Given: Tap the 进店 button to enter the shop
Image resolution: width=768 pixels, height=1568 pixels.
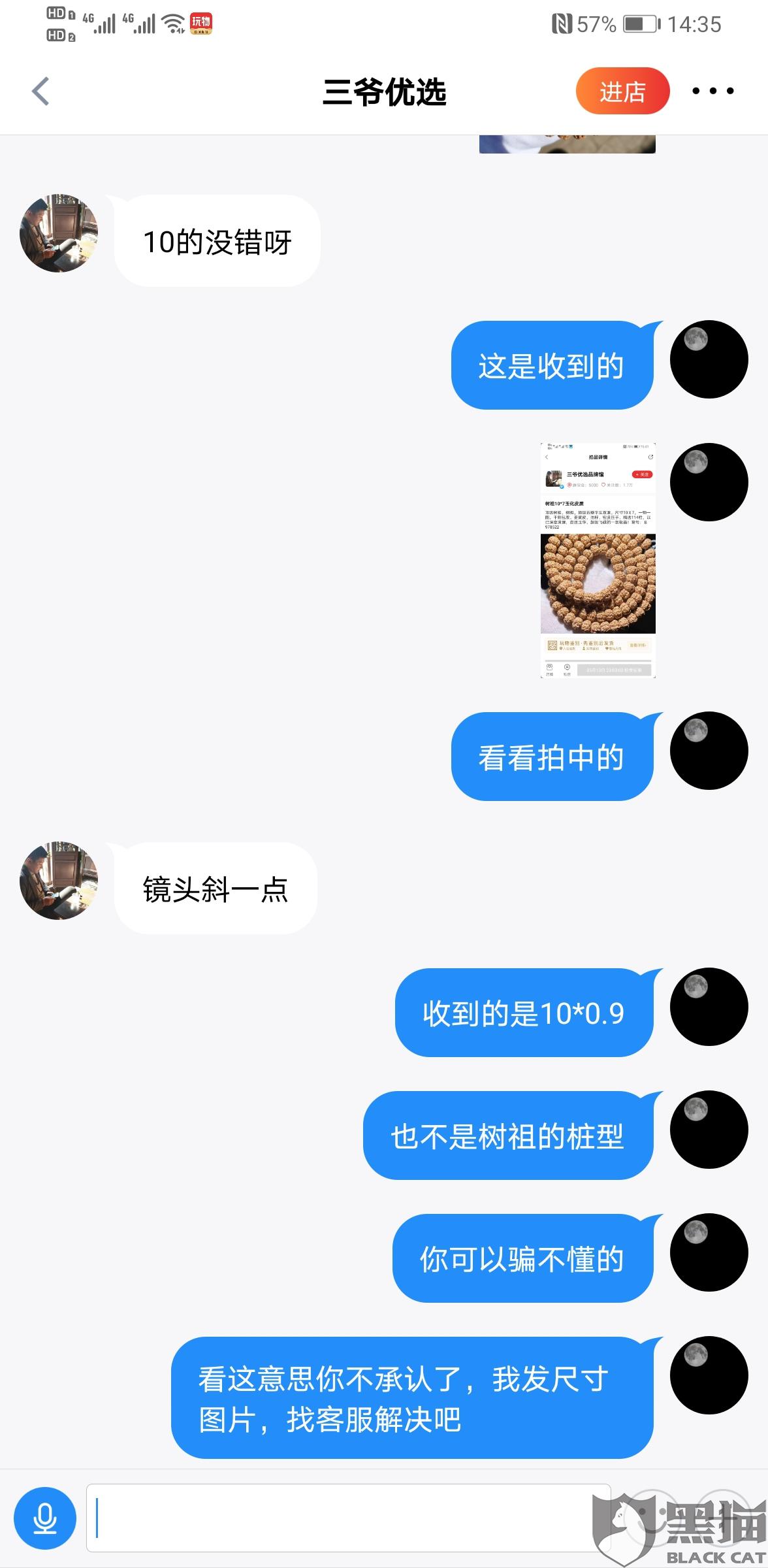Looking at the screenshot, I should click(622, 91).
